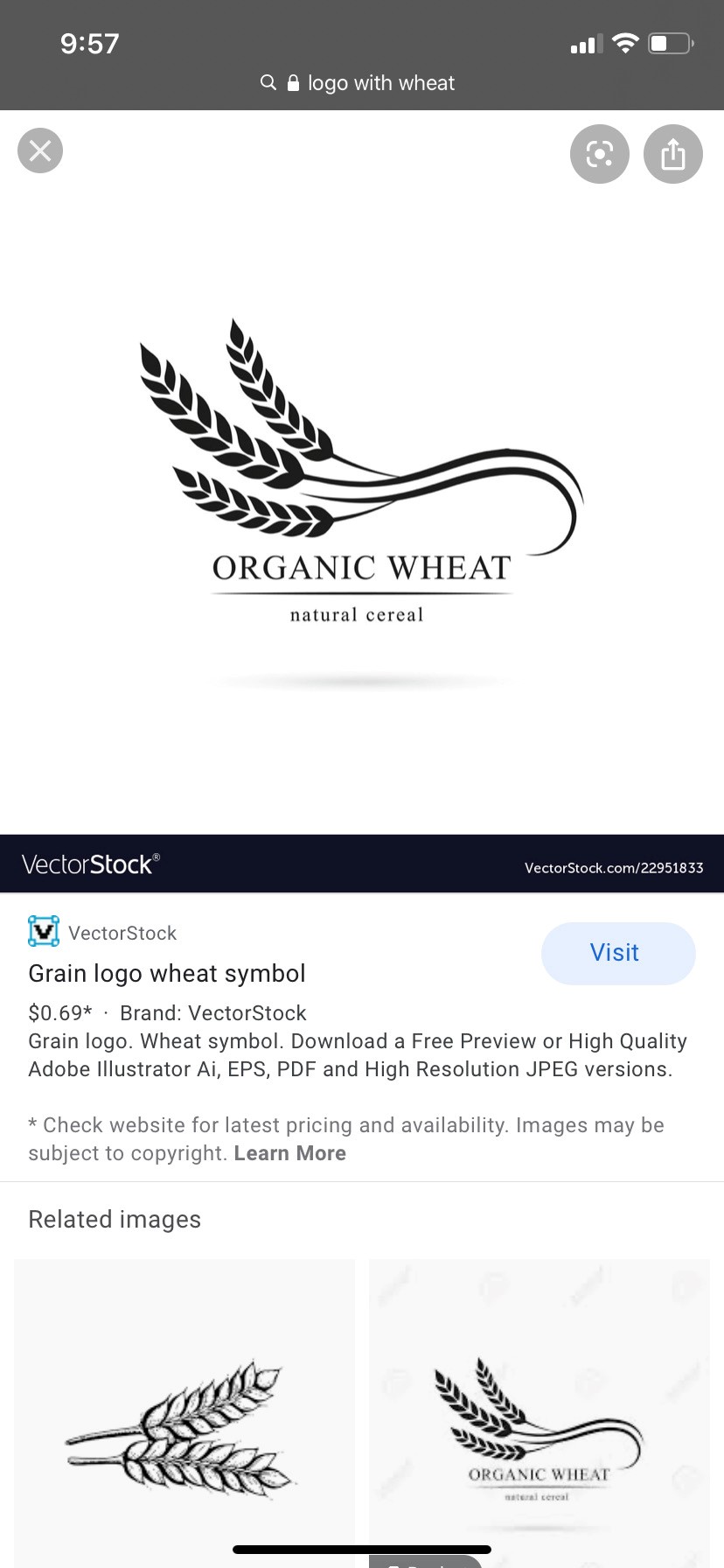Search inside image with Lens icon

pos(599,154)
